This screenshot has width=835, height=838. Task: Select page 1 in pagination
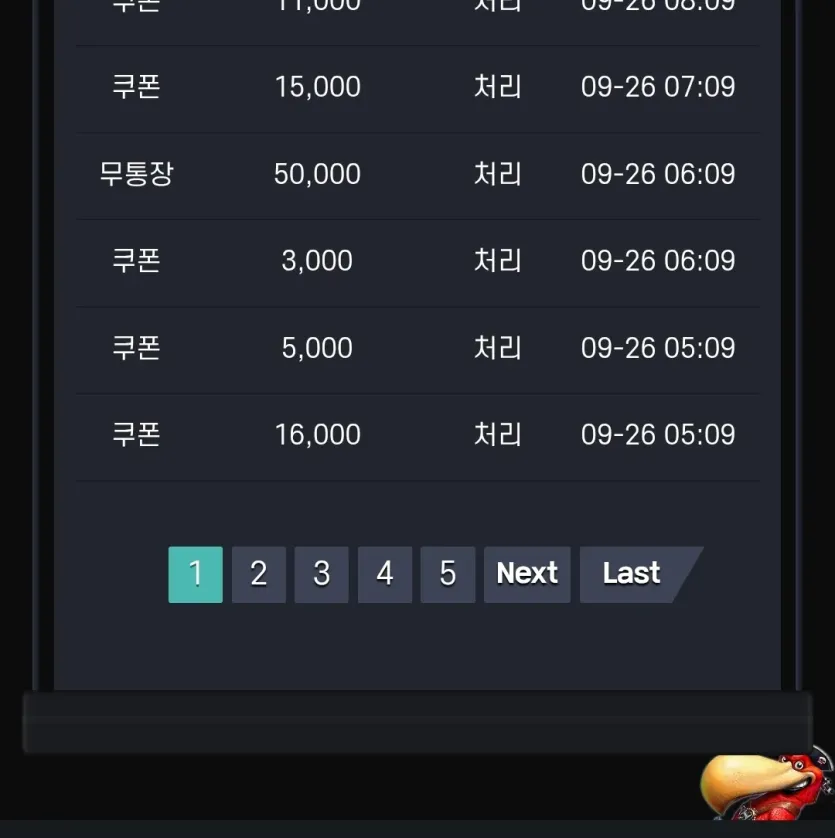pos(195,575)
